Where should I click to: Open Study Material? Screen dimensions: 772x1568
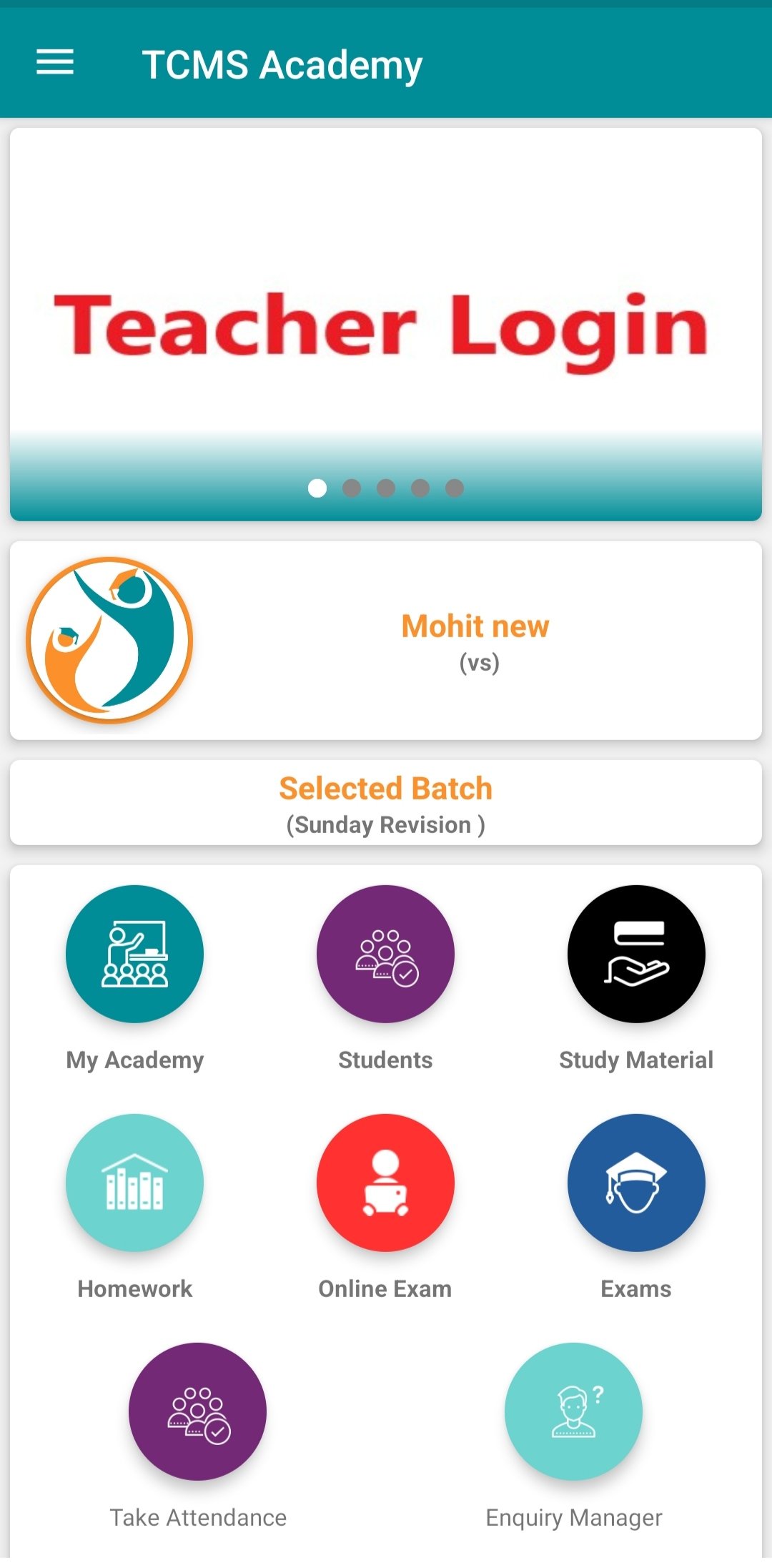(x=635, y=954)
